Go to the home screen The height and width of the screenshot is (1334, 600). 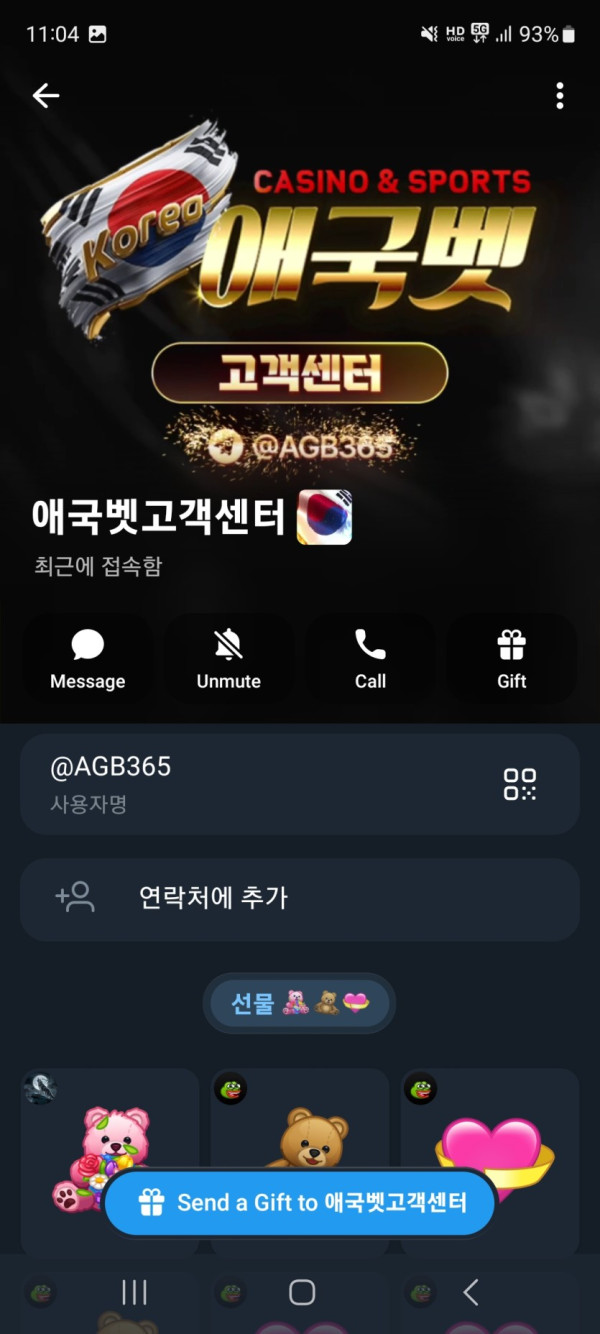[302, 1292]
